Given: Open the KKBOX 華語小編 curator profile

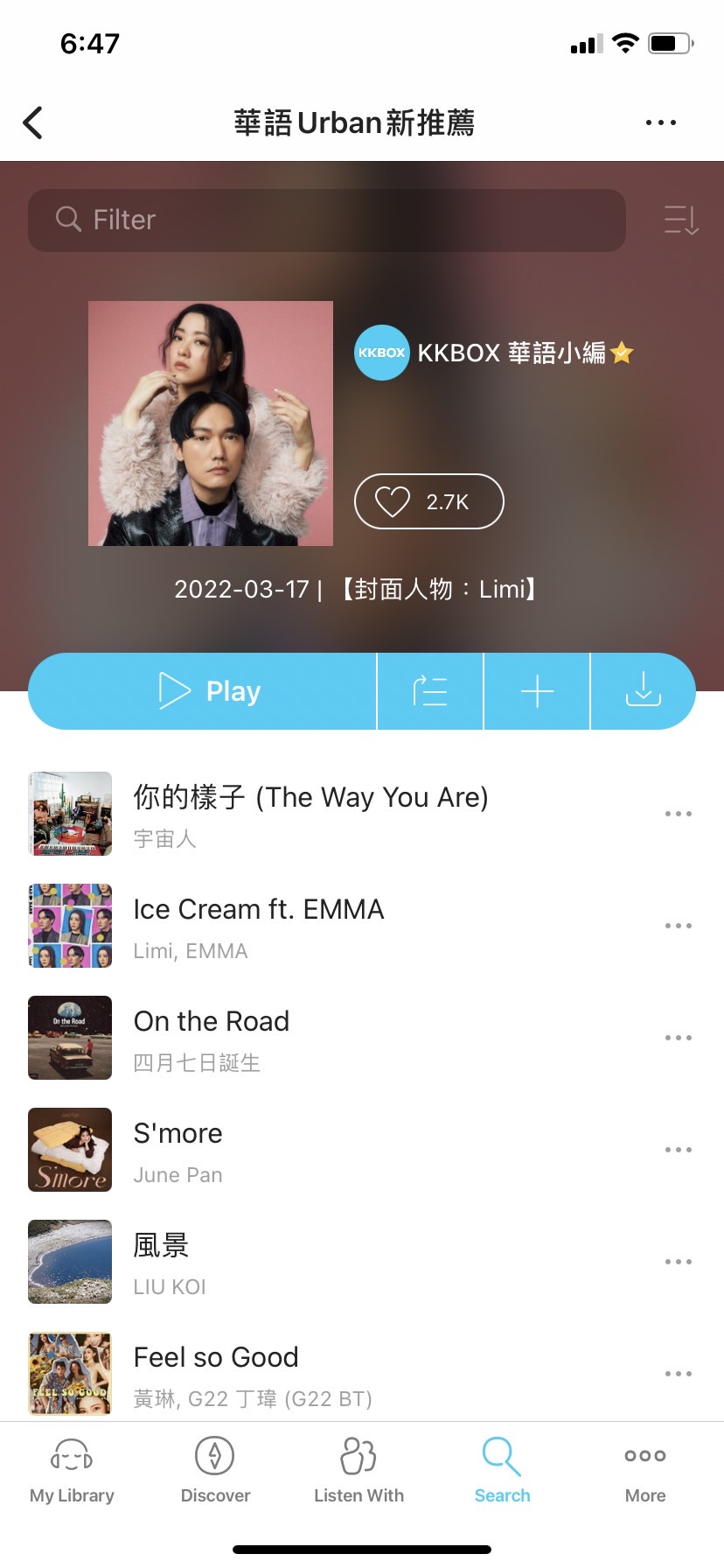Looking at the screenshot, I should click(493, 353).
